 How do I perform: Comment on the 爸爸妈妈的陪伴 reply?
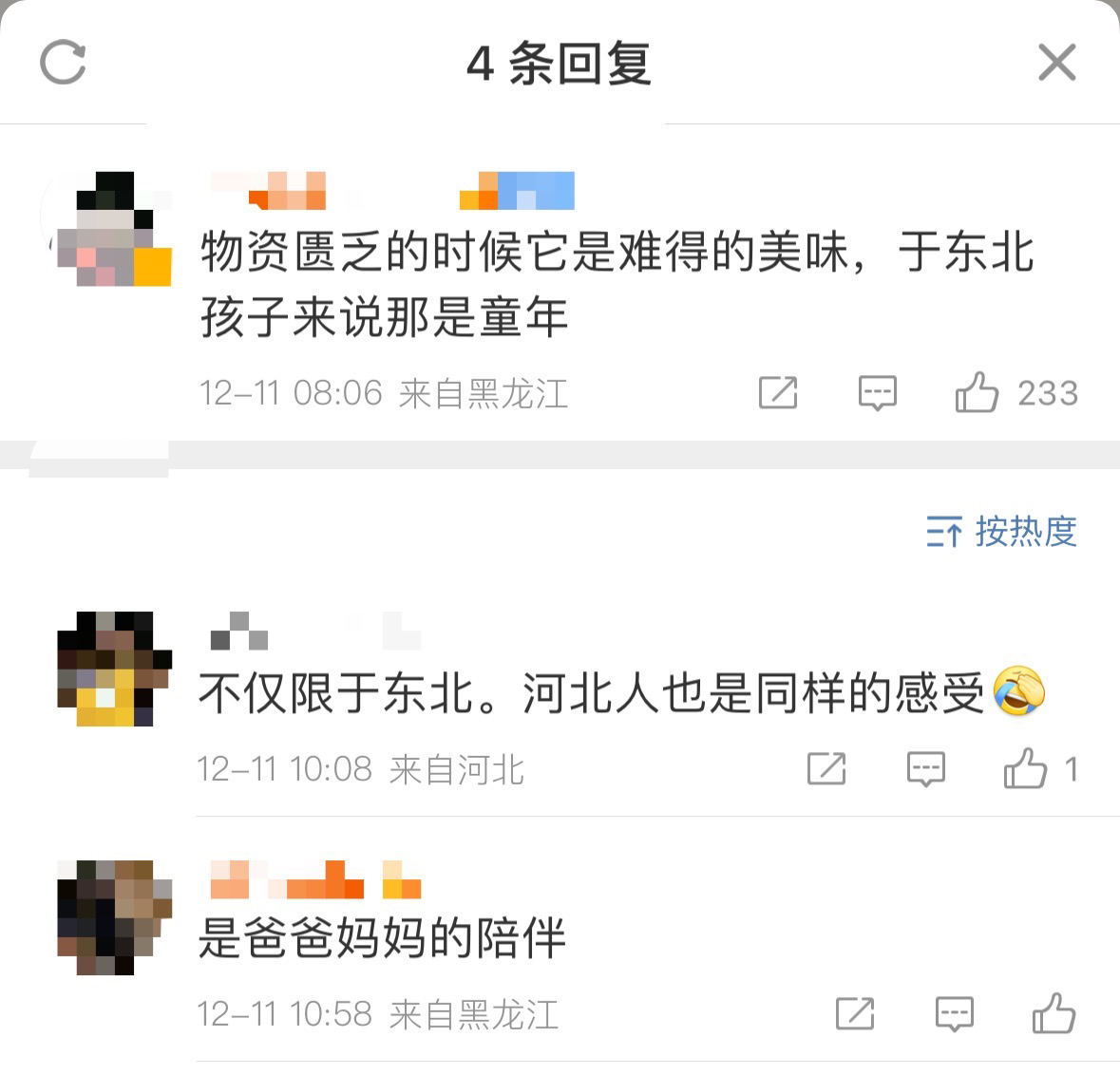tap(954, 1013)
